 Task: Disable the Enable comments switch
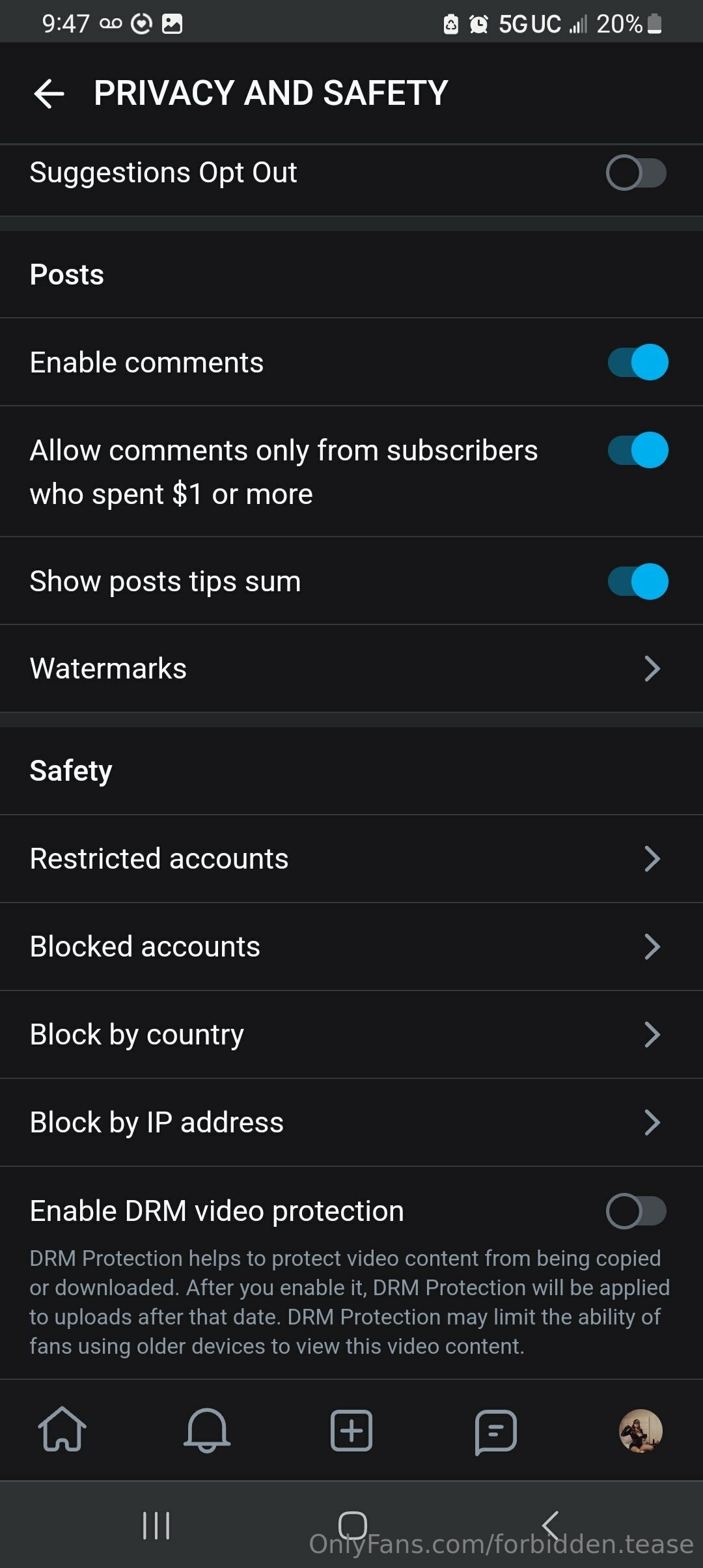(638, 362)
